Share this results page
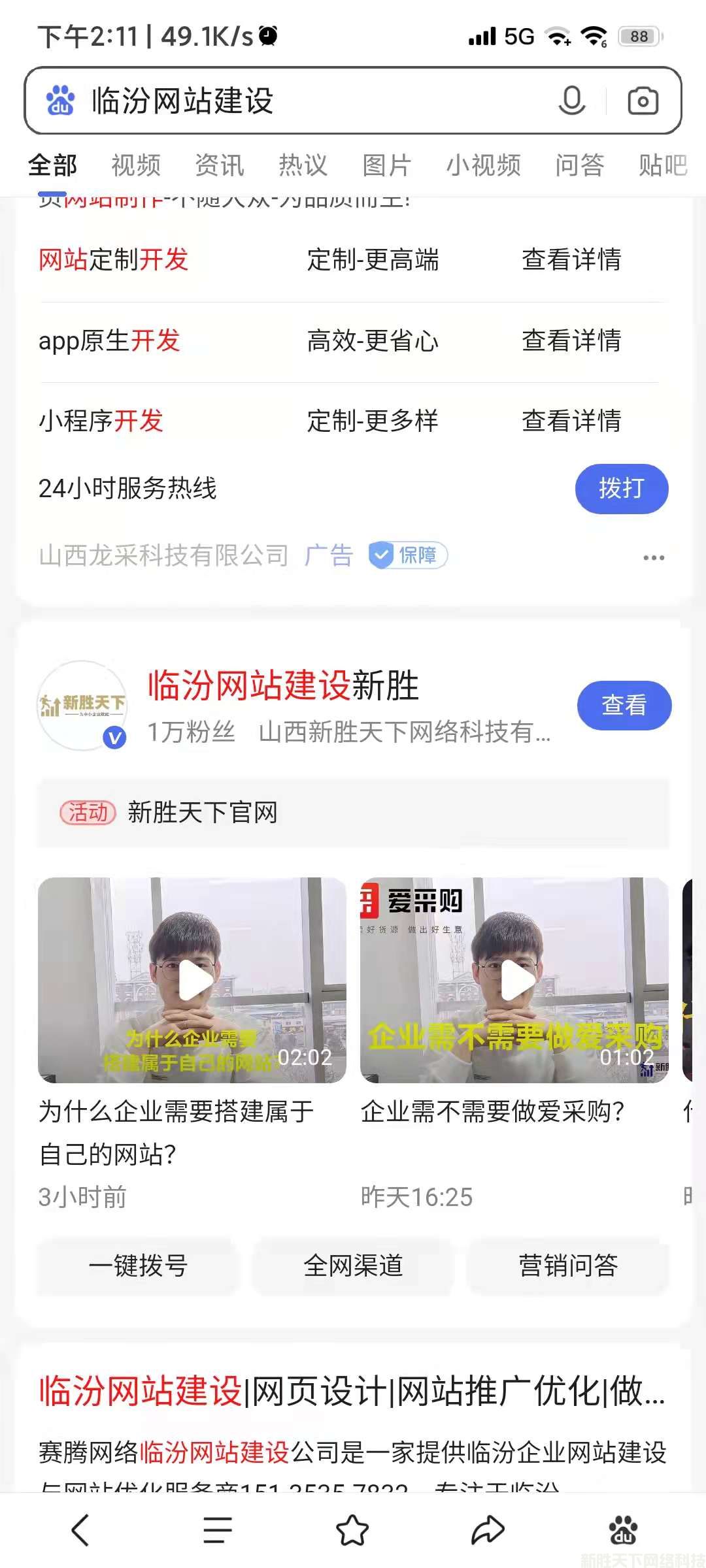 488,1529
